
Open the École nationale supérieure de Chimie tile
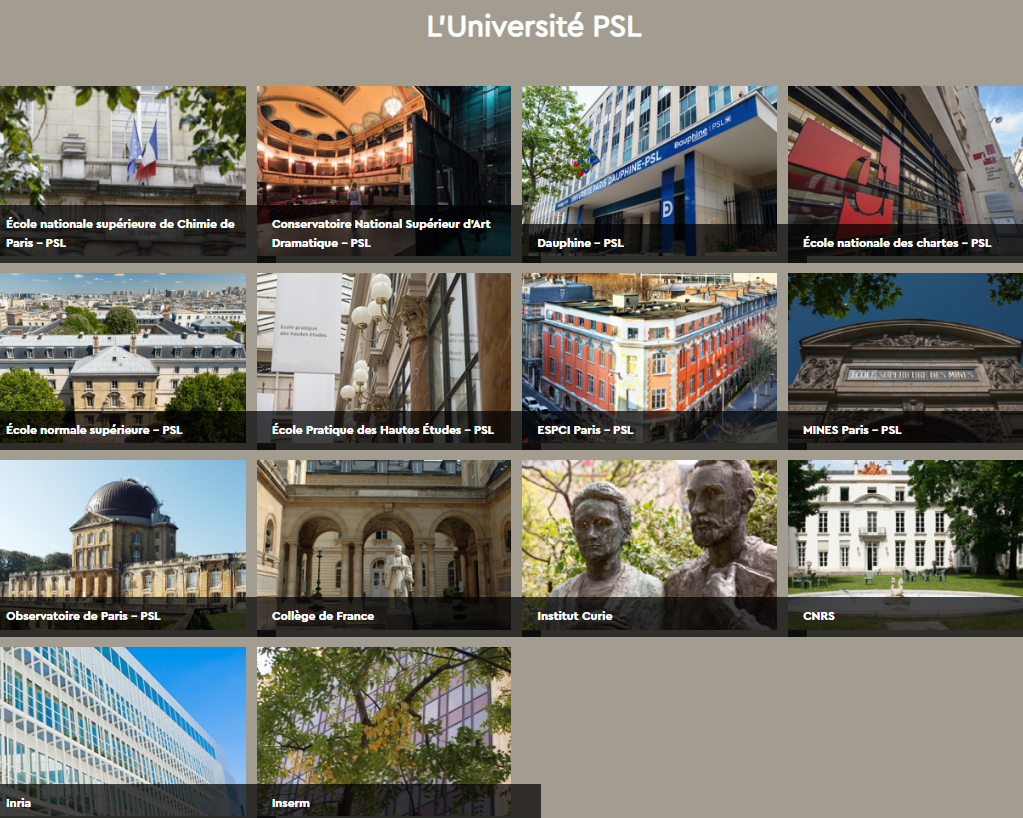click(122, 170)
